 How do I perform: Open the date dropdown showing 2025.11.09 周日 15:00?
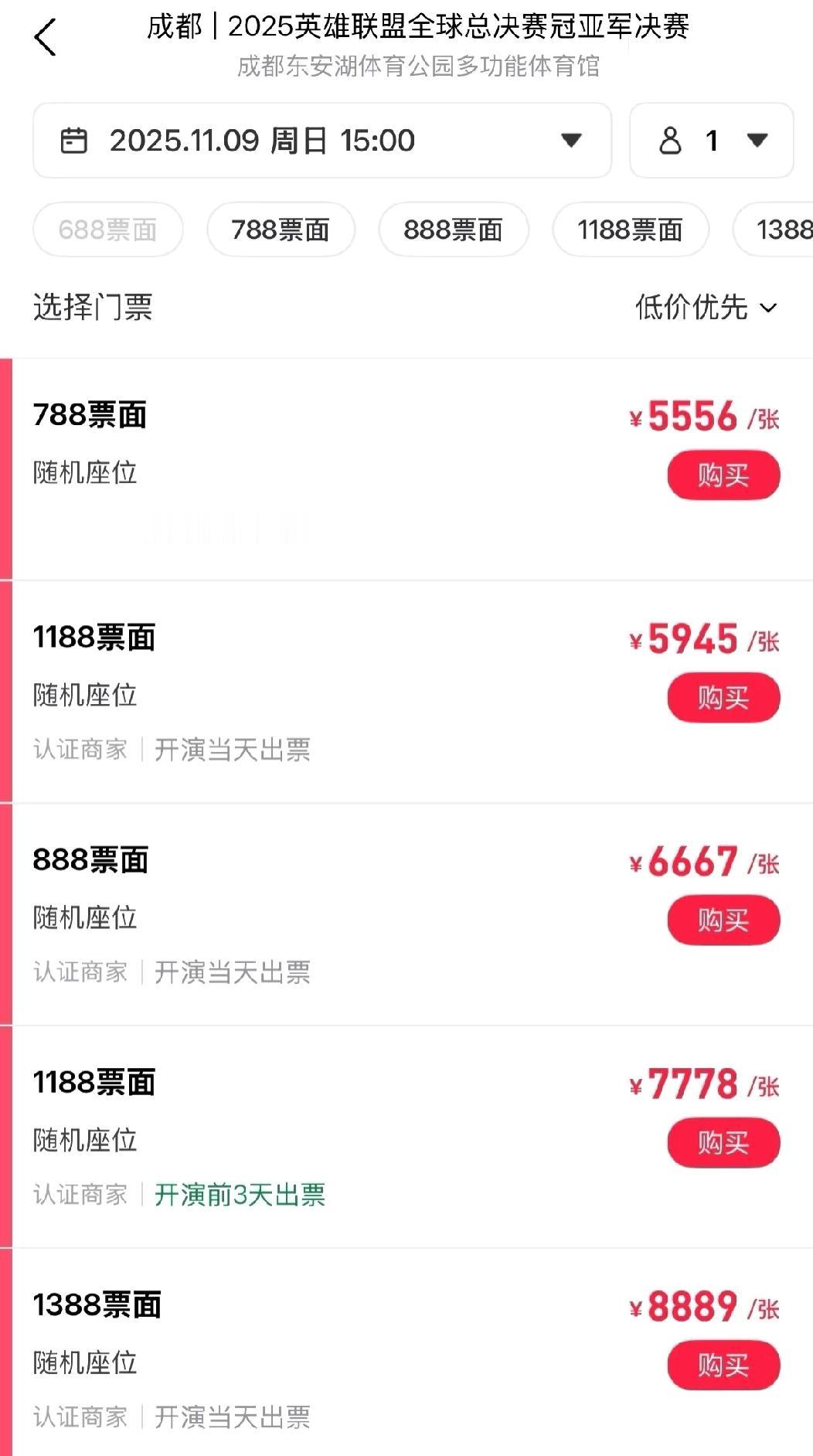tap(322, 141)
